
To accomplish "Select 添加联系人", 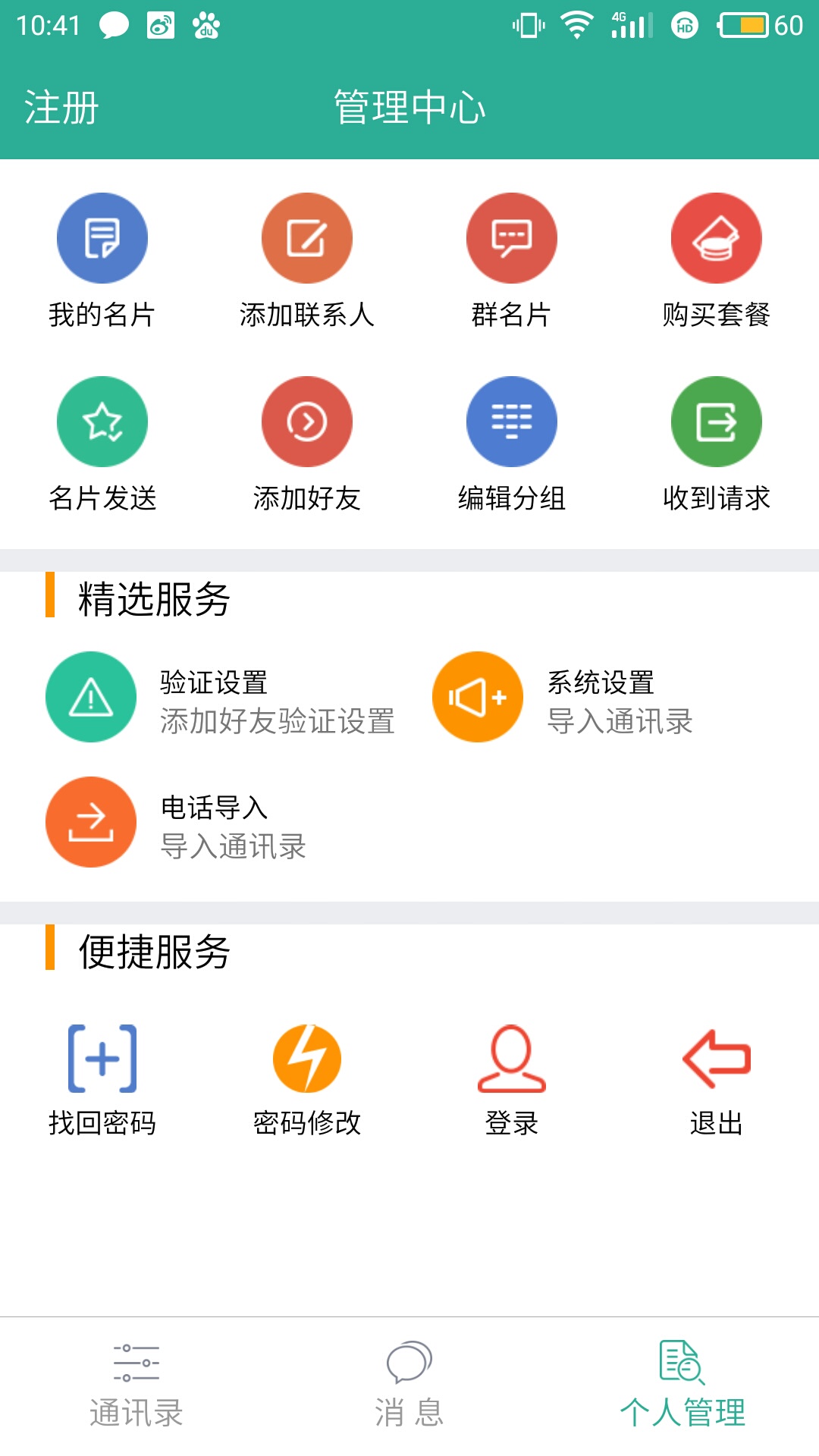I will (x=307, y=261).
